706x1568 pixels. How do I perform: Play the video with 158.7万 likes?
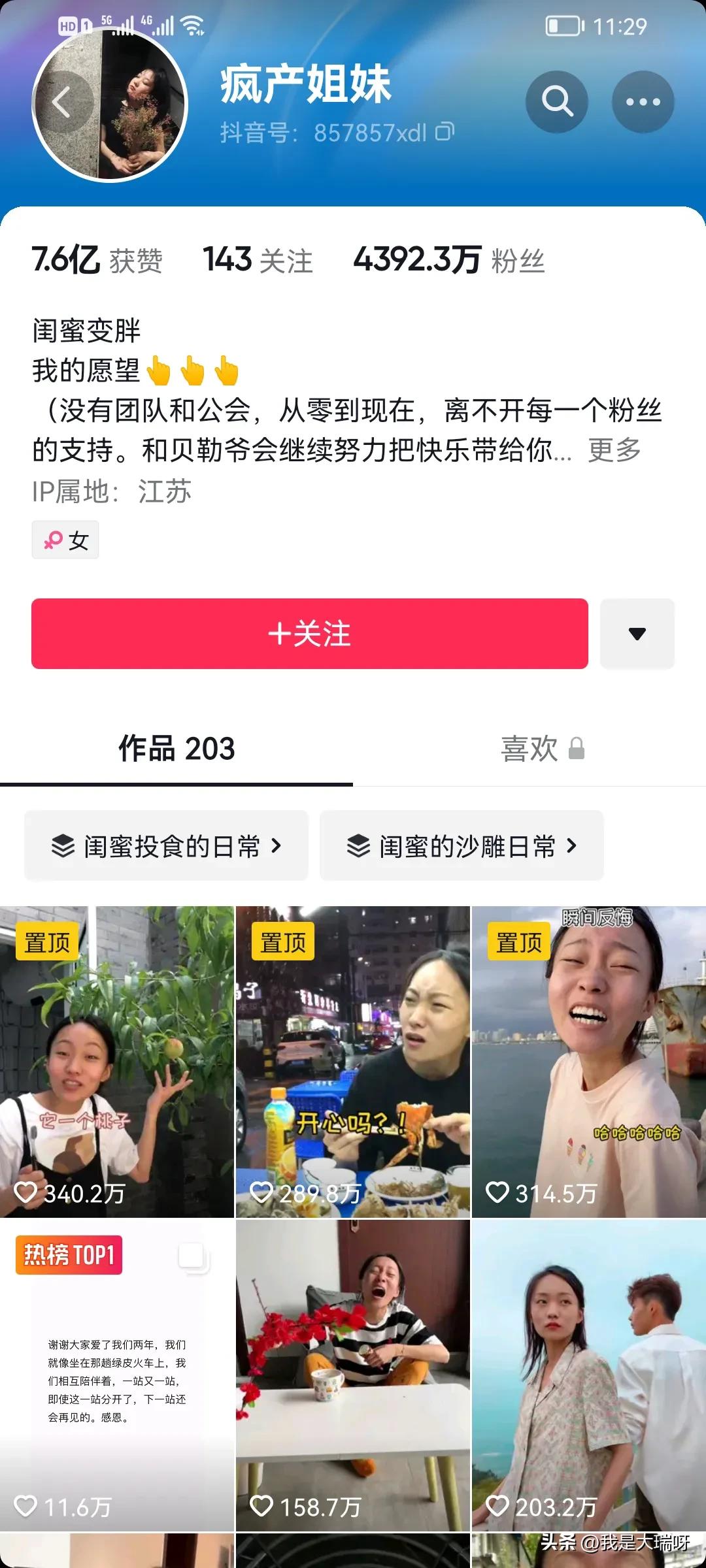pos(353,1375)
